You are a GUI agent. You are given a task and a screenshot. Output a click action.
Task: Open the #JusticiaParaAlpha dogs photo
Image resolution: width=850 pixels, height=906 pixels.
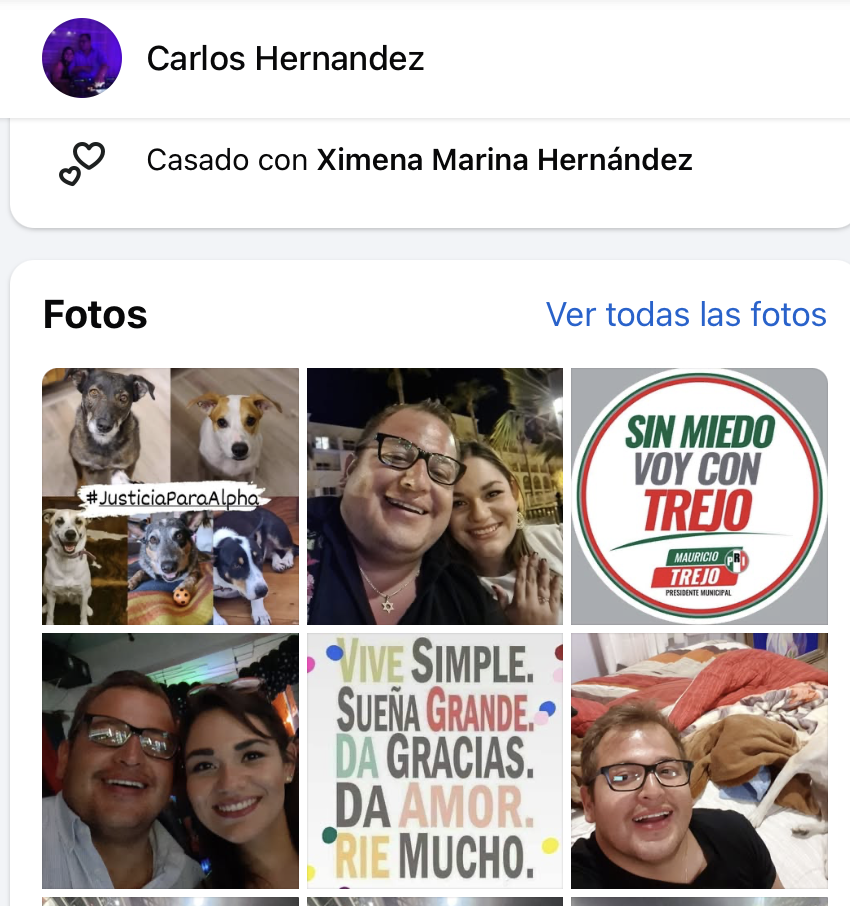pyautogui.click(x=170, y=496)
